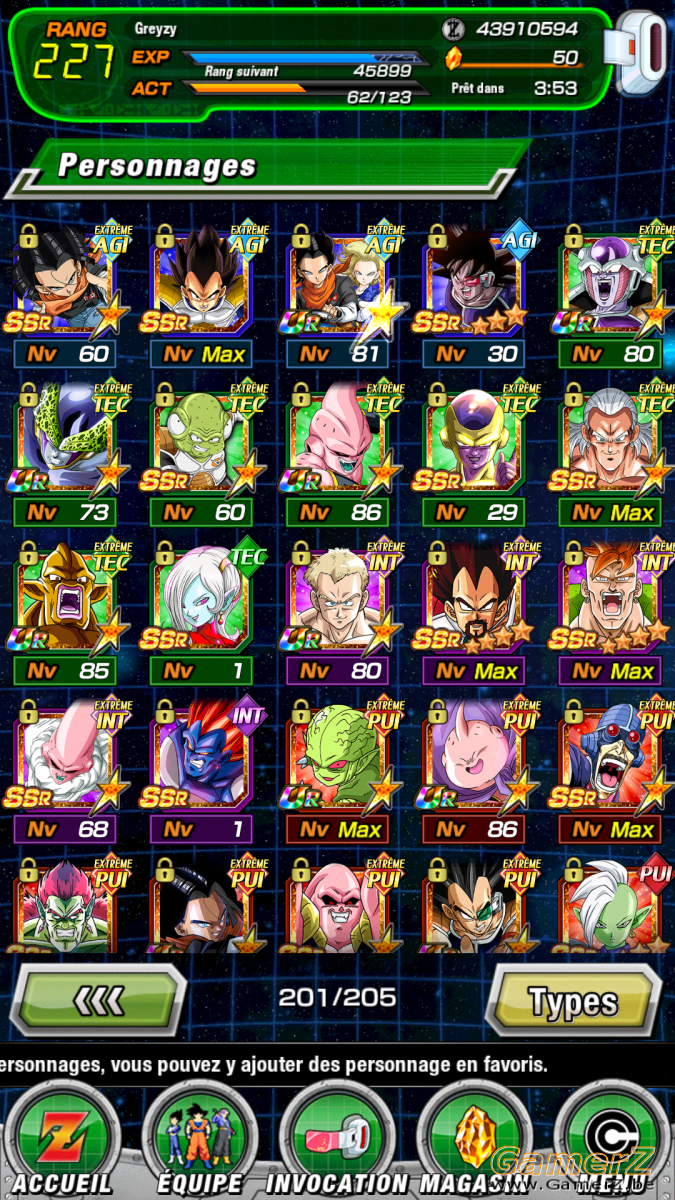
Task: Open the TEC character at Nv 73
Action: coord(65,454)
